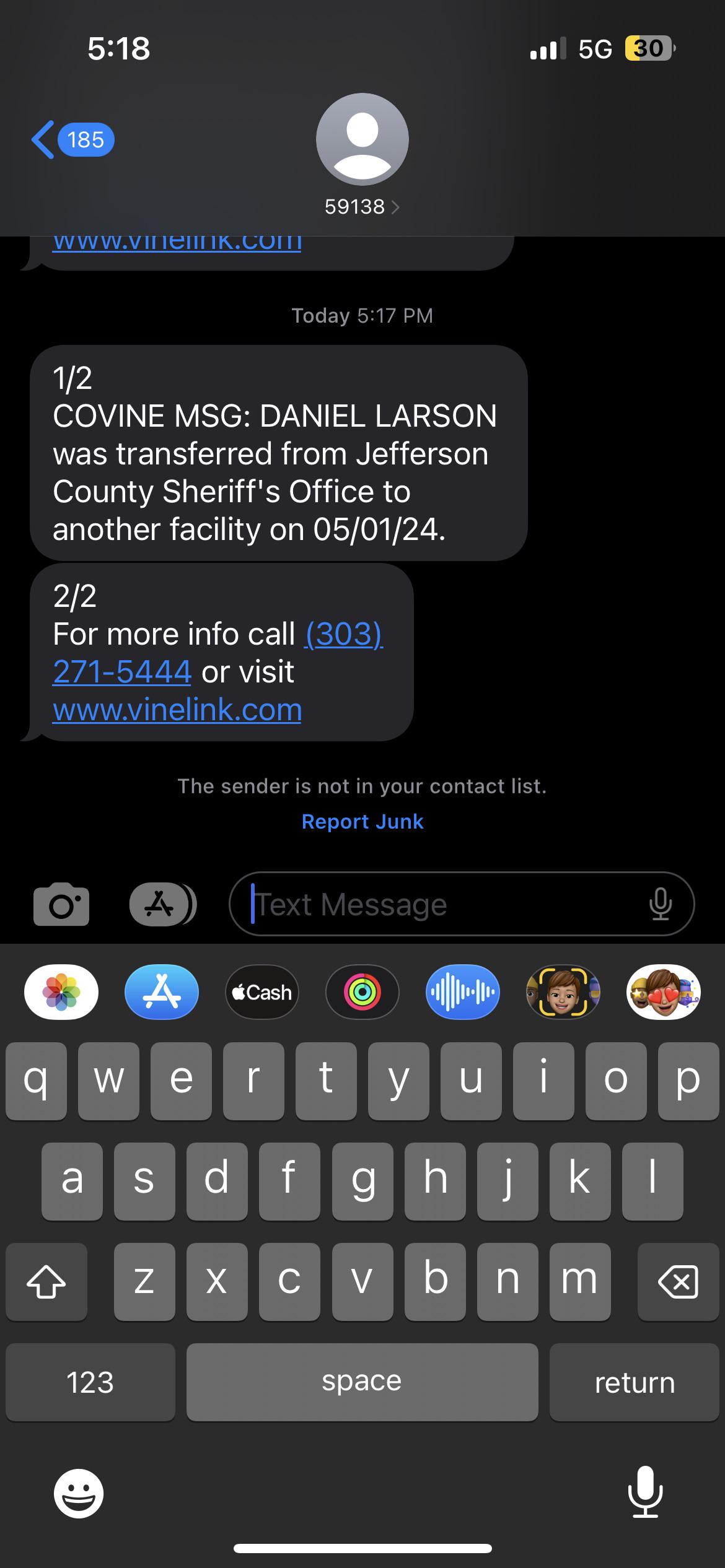
Task: Open Apple Cash in the app strip
Action: (262, 992)
